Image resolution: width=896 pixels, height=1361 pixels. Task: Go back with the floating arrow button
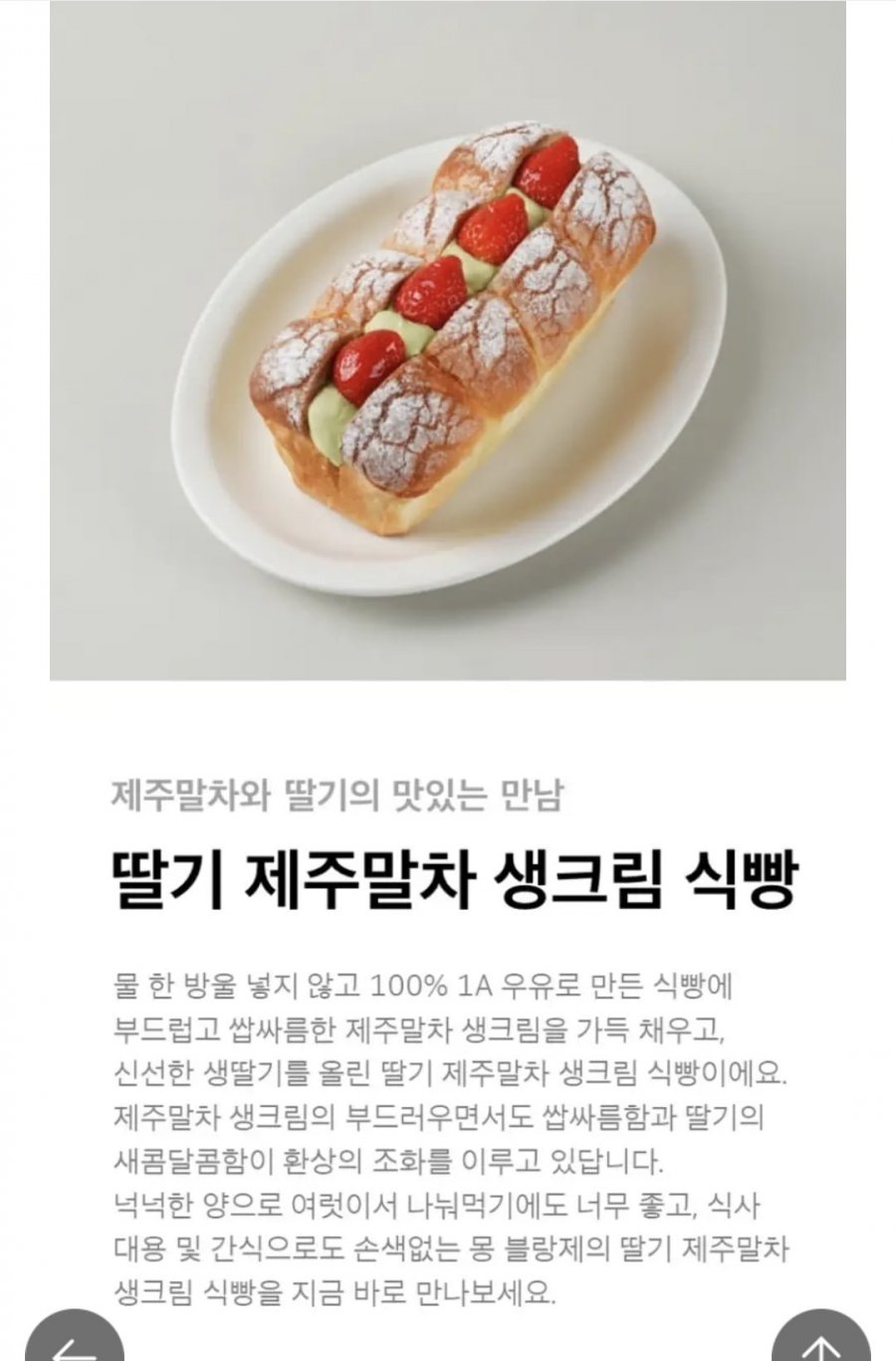coord(74,1340)
